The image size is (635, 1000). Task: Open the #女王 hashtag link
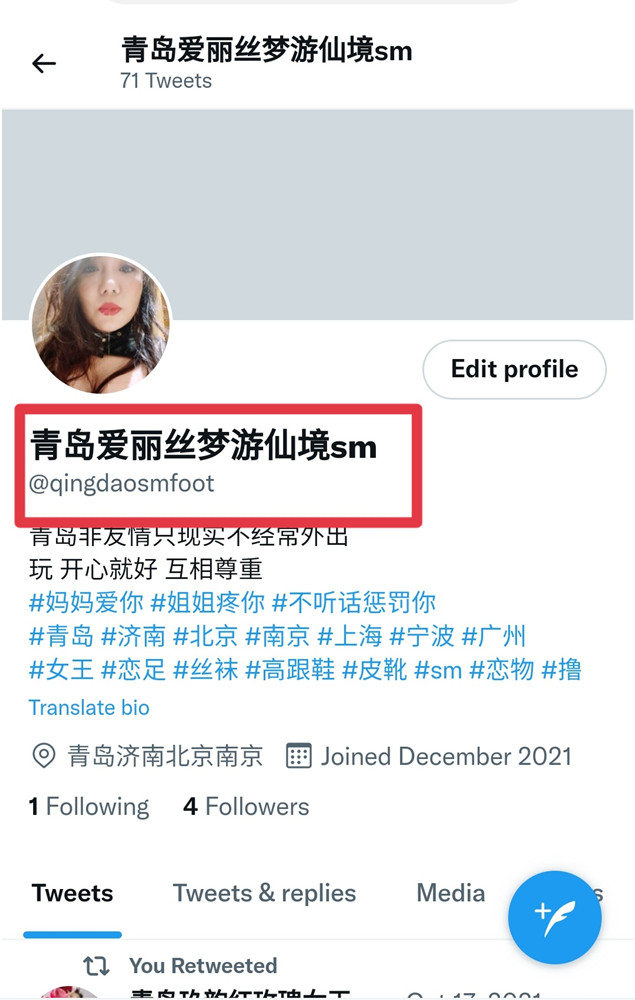click(61, 670)
